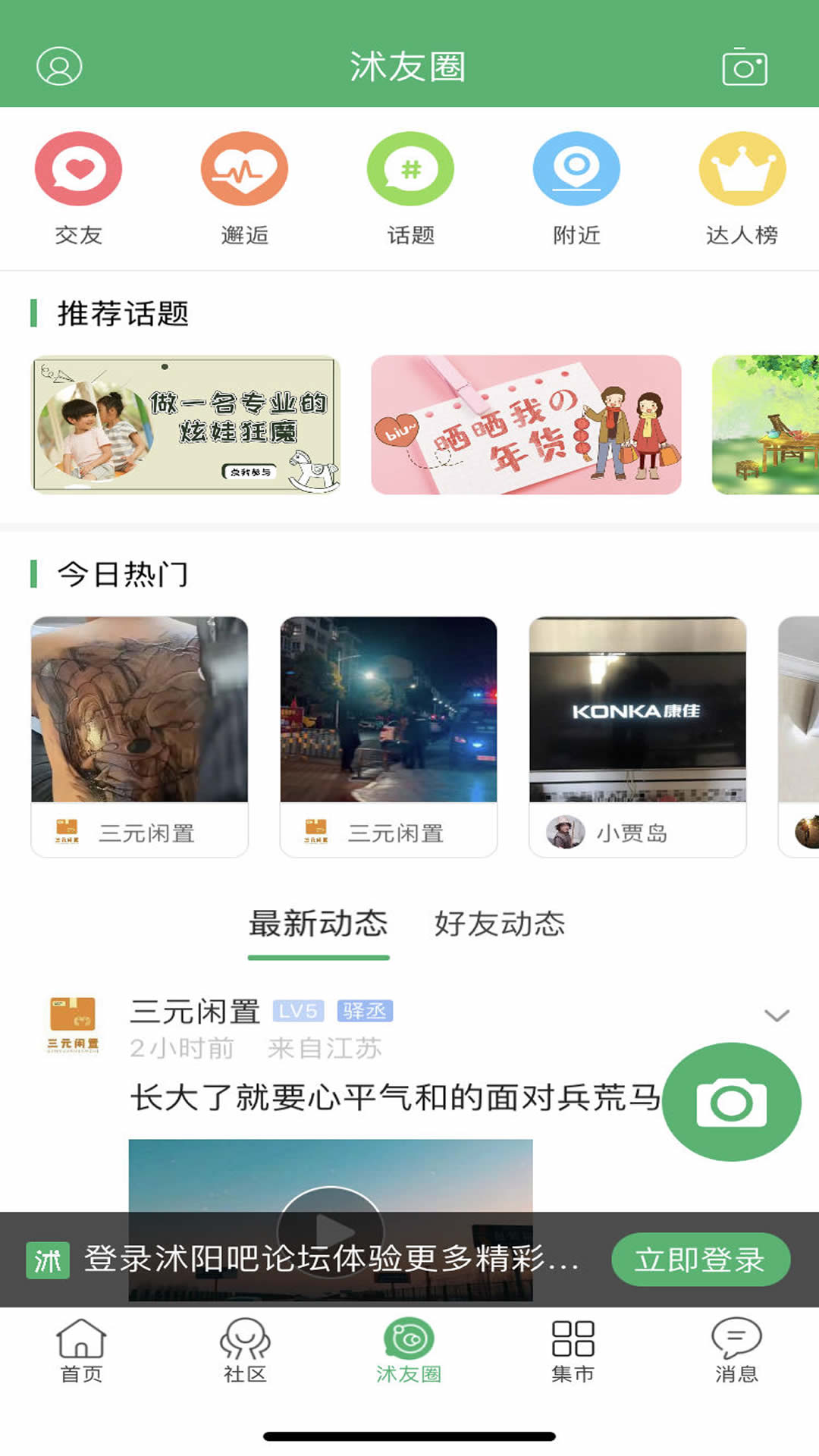Tap 立即登录 to log in
819x1456 pixels.
point(700,1260)
